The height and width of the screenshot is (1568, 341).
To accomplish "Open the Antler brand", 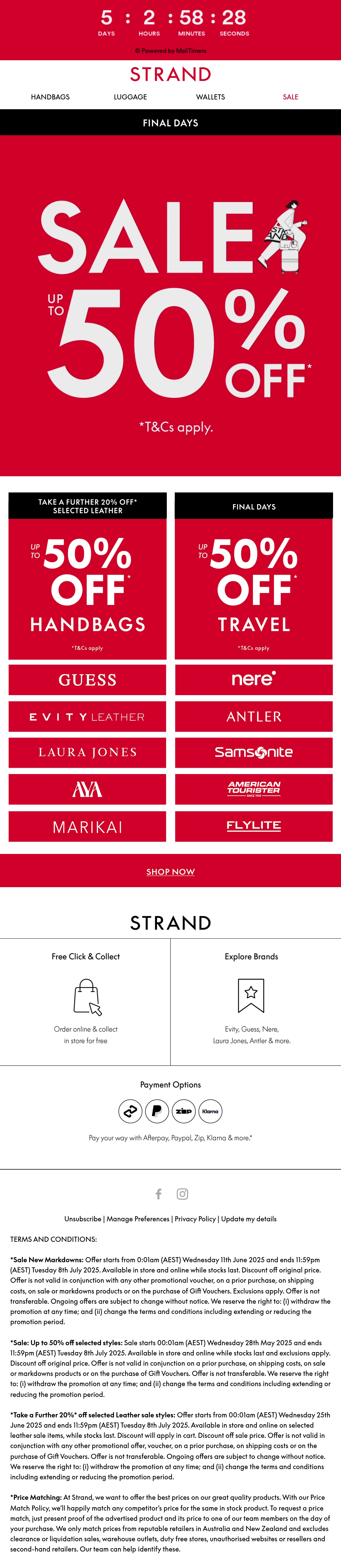I will [254, 716].
